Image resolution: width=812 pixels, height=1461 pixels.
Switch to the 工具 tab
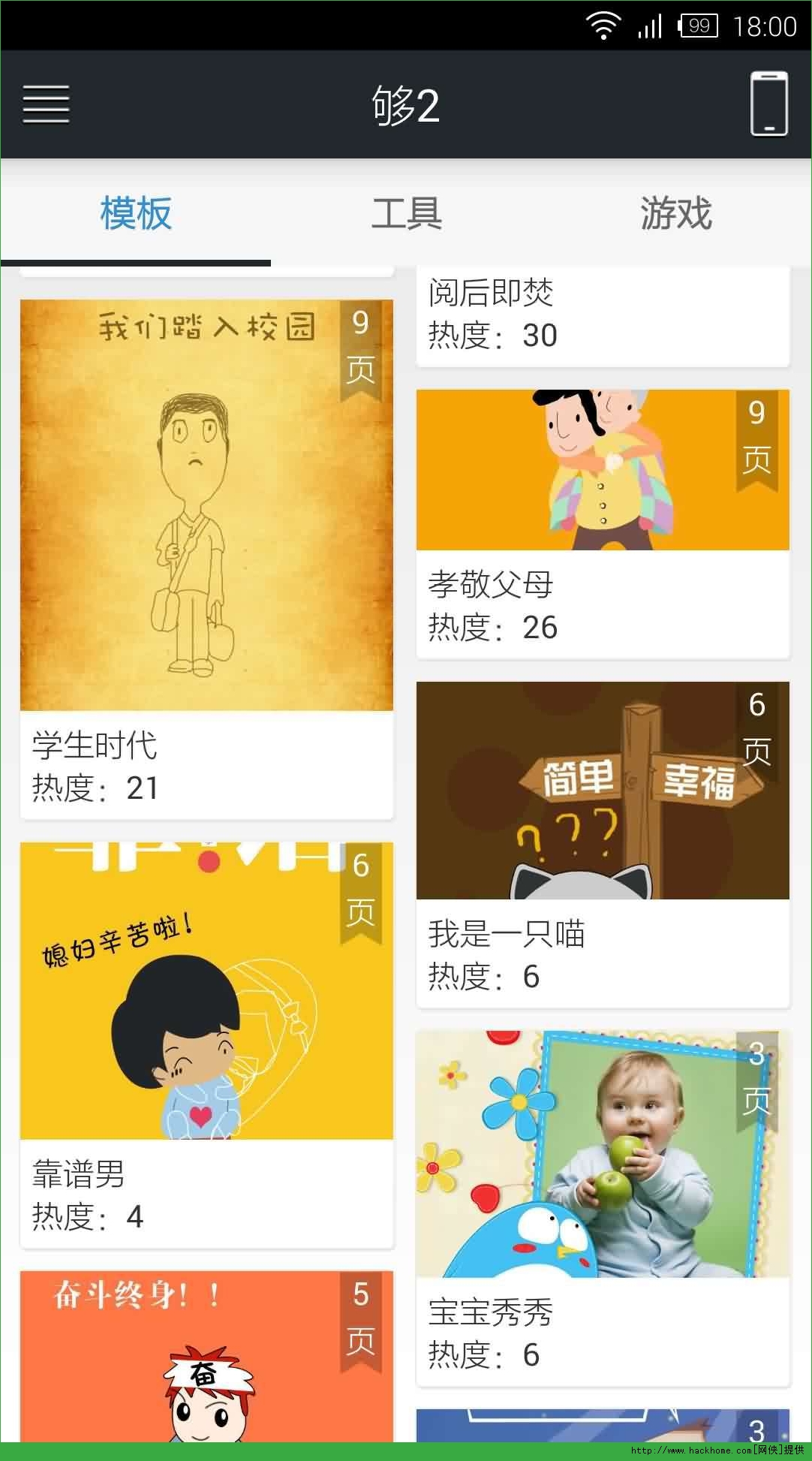tap(406, 213)
